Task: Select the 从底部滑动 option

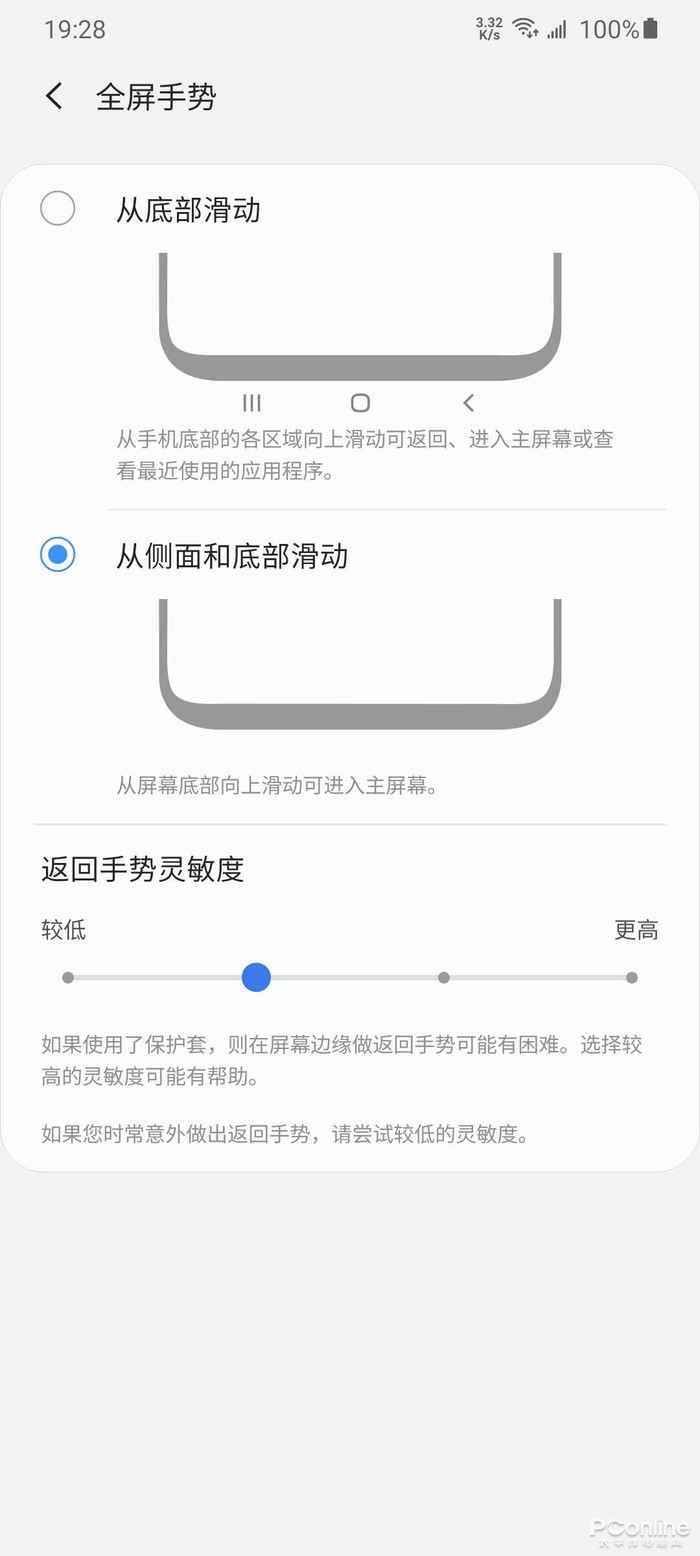Action: coord(58,209)
